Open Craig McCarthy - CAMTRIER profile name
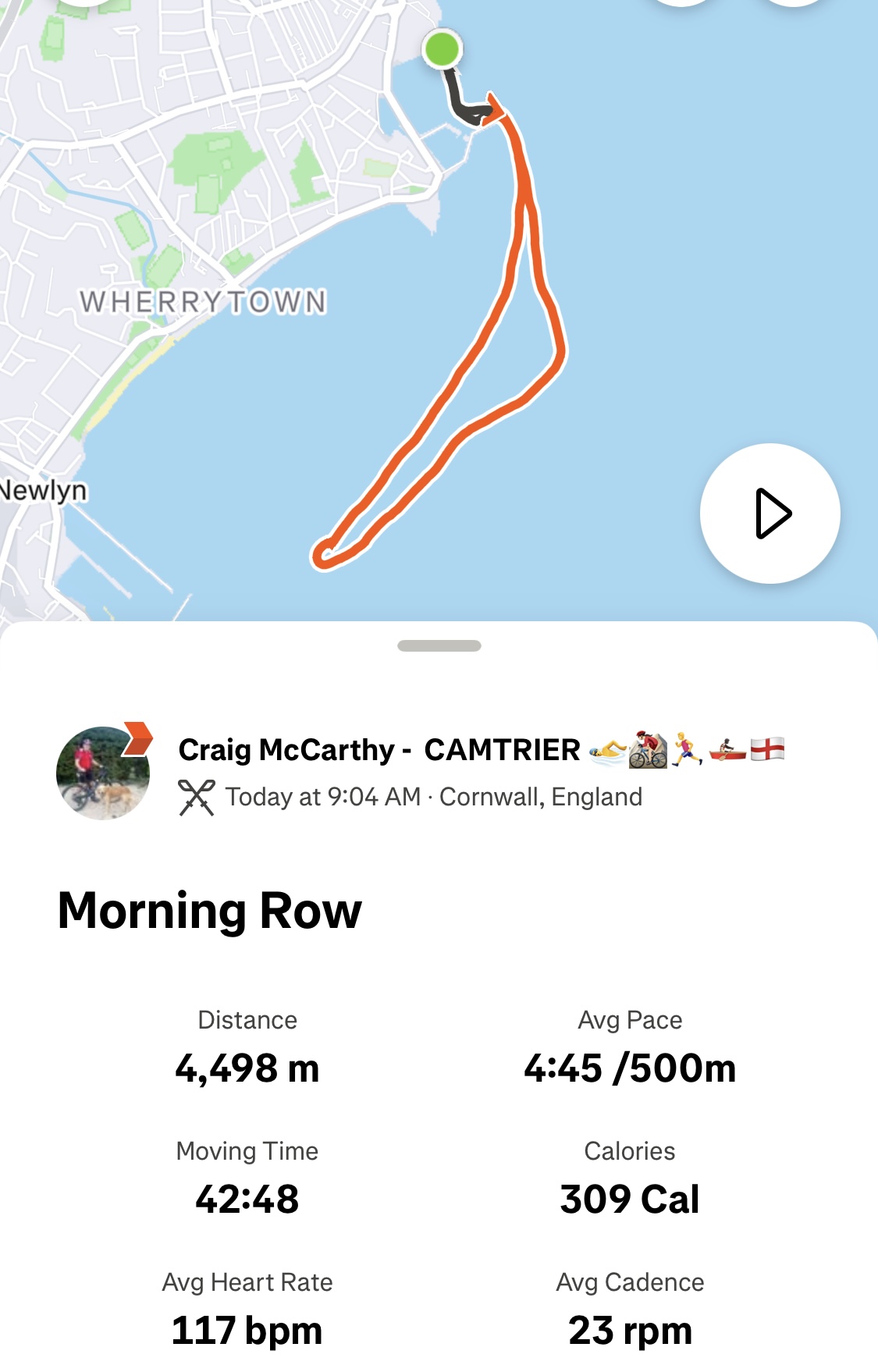This screenshot has width=878, height=1372. 379,750
